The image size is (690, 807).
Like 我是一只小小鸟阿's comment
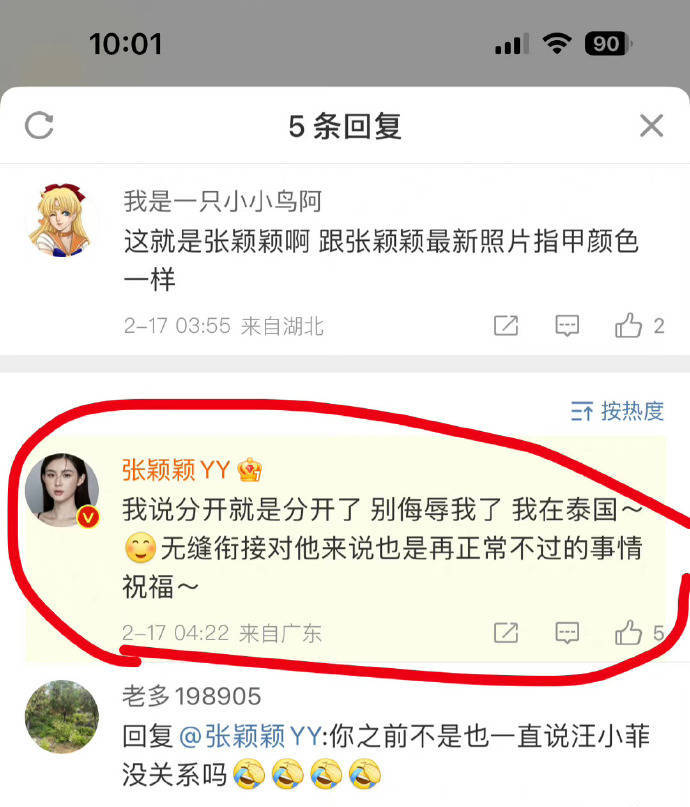(x=629, y=326)
